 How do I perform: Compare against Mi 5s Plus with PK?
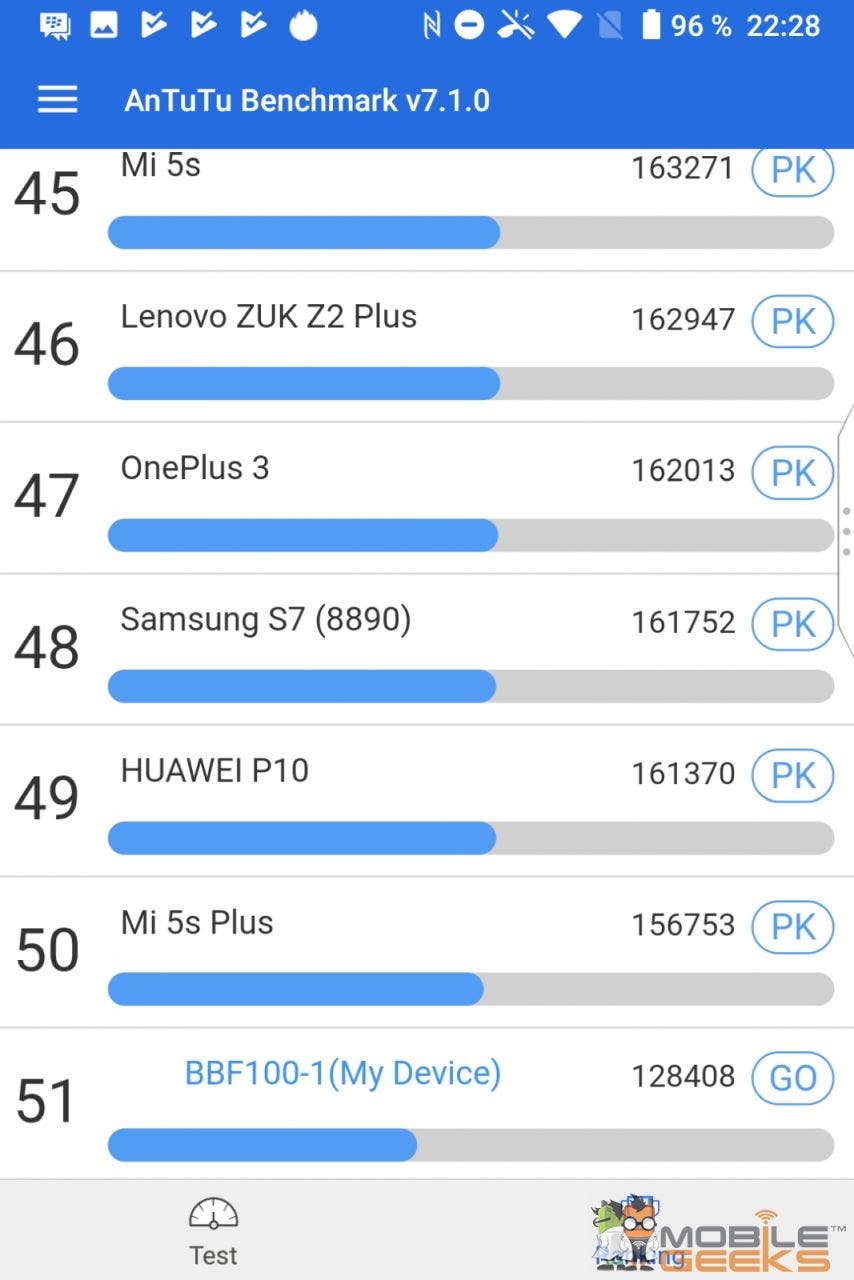point(792,926)
